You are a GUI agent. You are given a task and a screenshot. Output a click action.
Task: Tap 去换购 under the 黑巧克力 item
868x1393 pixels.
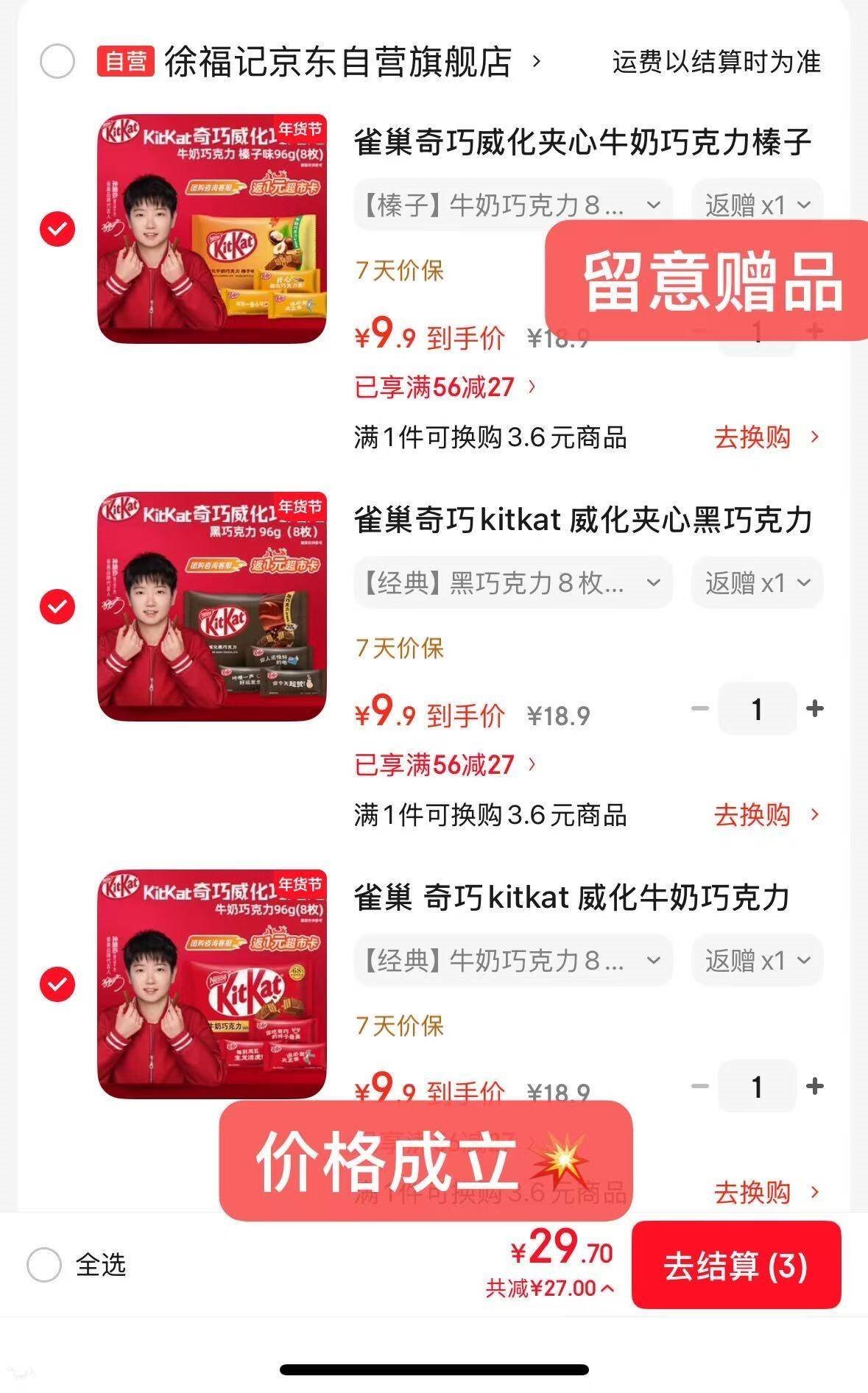766,815
